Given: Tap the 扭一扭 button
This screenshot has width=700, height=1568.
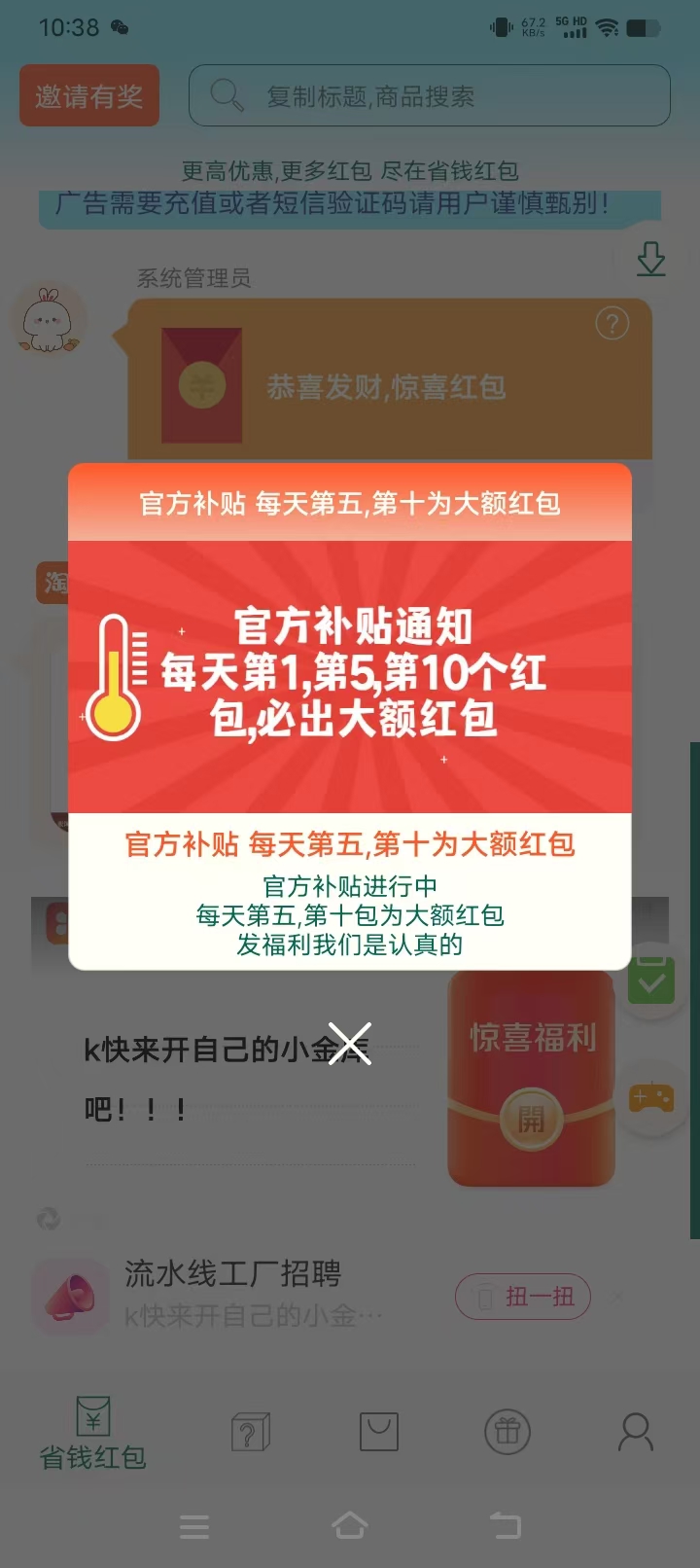Looking at the screenshot, I should [523, 1297].
